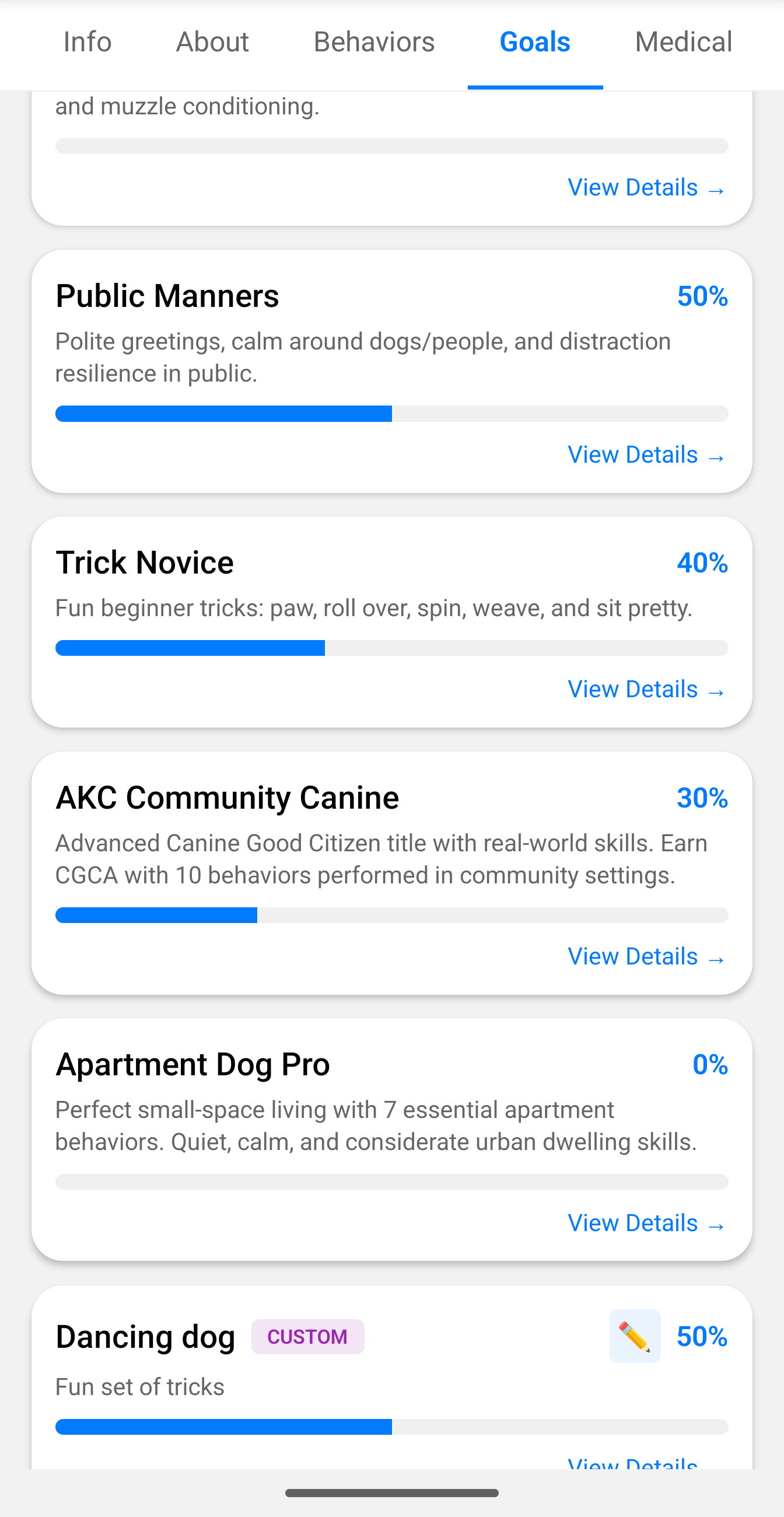Screen dimensions: 784x1517
Task: Switch to the Behaviors tab
Action: click(x=375, y=42)
